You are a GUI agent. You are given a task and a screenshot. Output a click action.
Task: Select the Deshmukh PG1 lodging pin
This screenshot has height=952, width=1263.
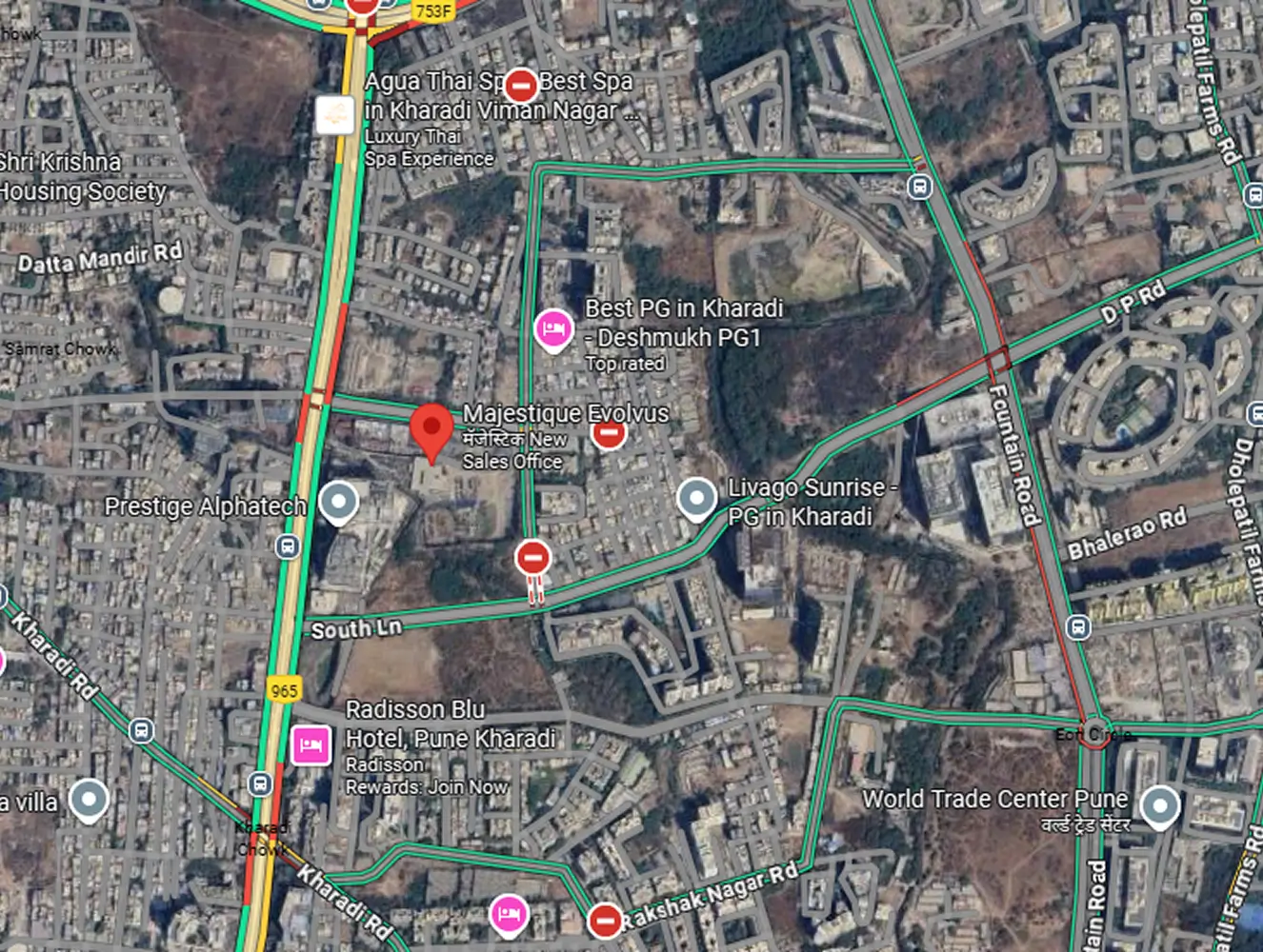tap(553, 329)
